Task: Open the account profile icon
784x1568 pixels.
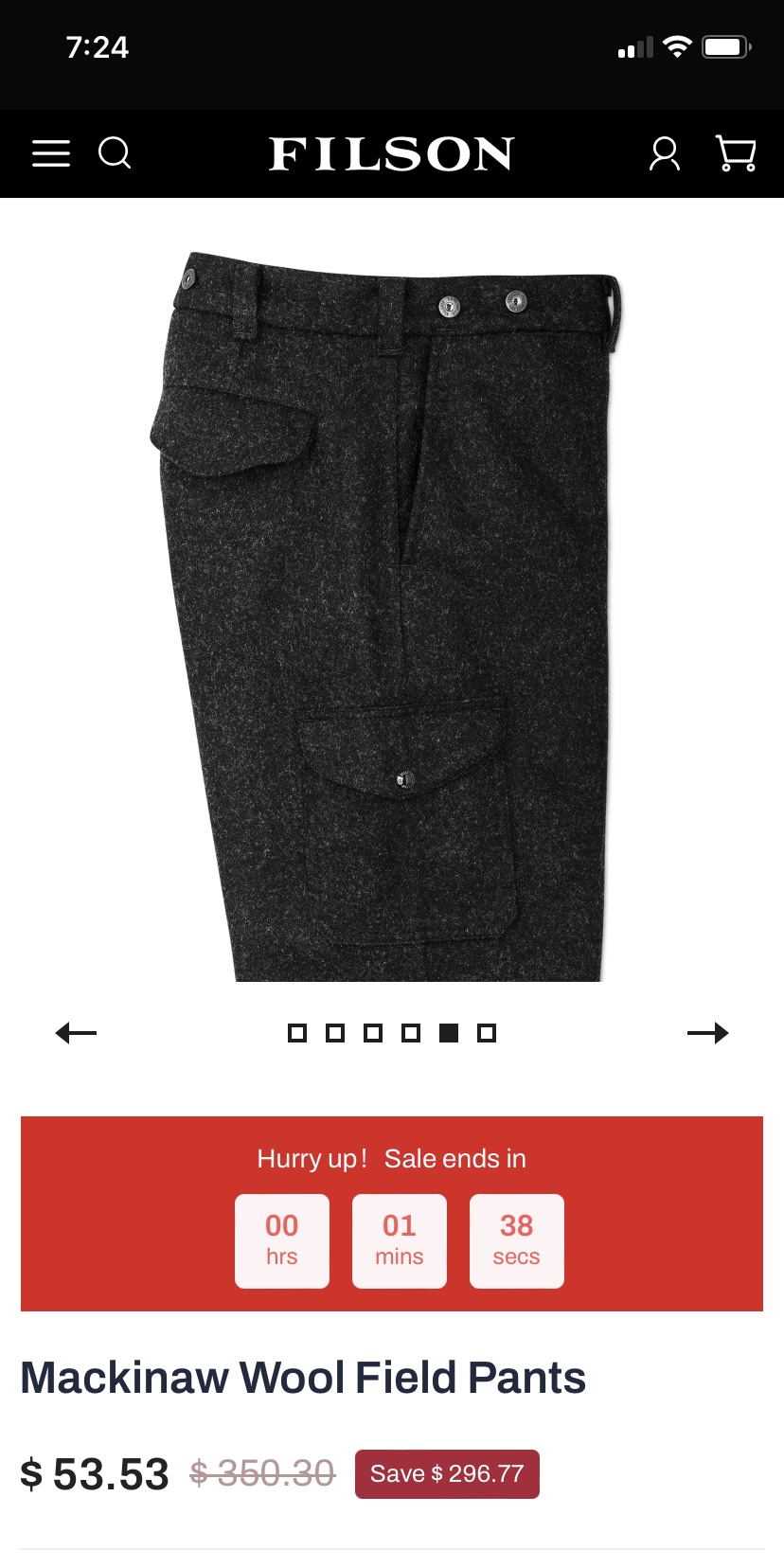Action: [665, 153]
